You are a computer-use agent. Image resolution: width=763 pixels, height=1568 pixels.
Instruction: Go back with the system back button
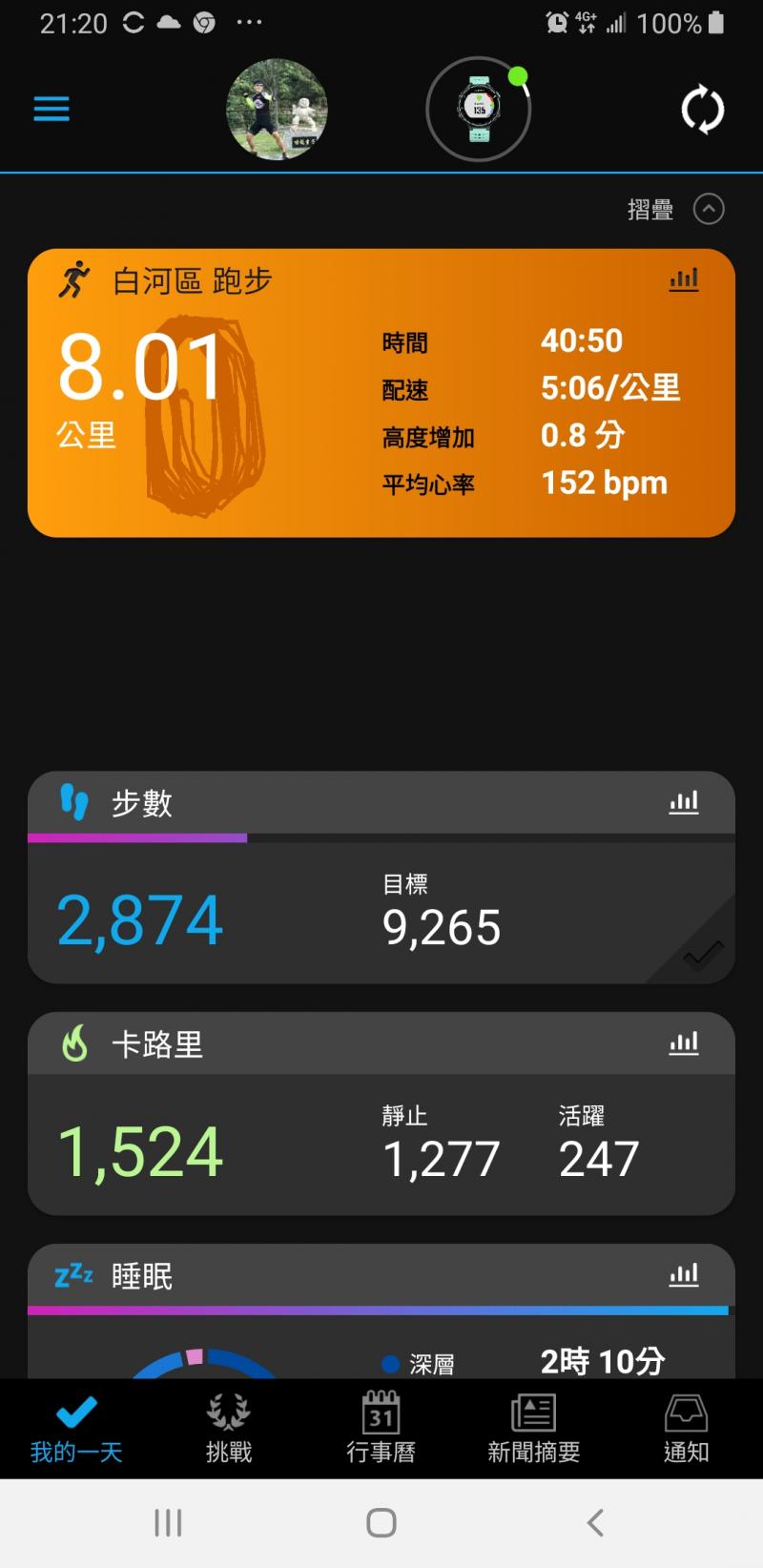click(595, 1522)
